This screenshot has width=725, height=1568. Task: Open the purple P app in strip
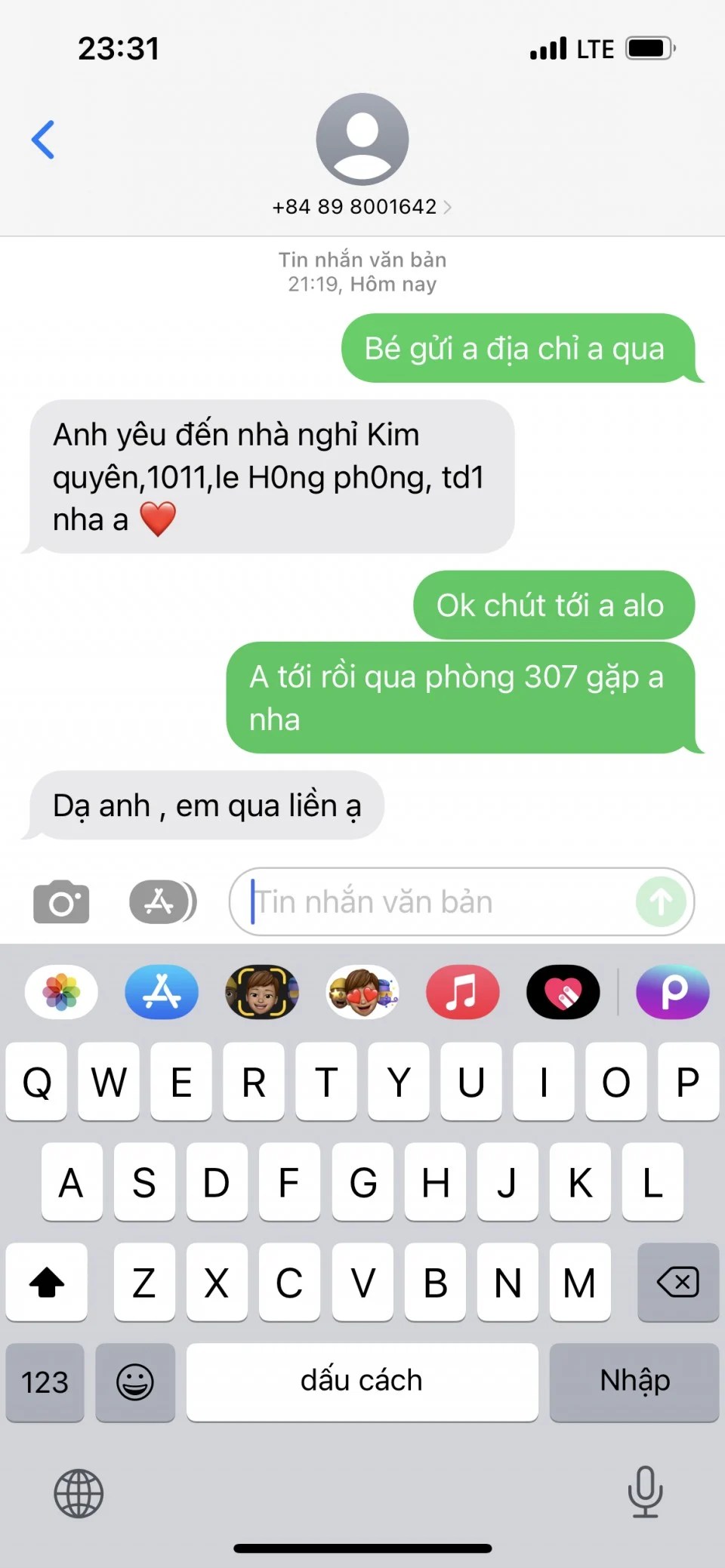[x=672, y=992]
